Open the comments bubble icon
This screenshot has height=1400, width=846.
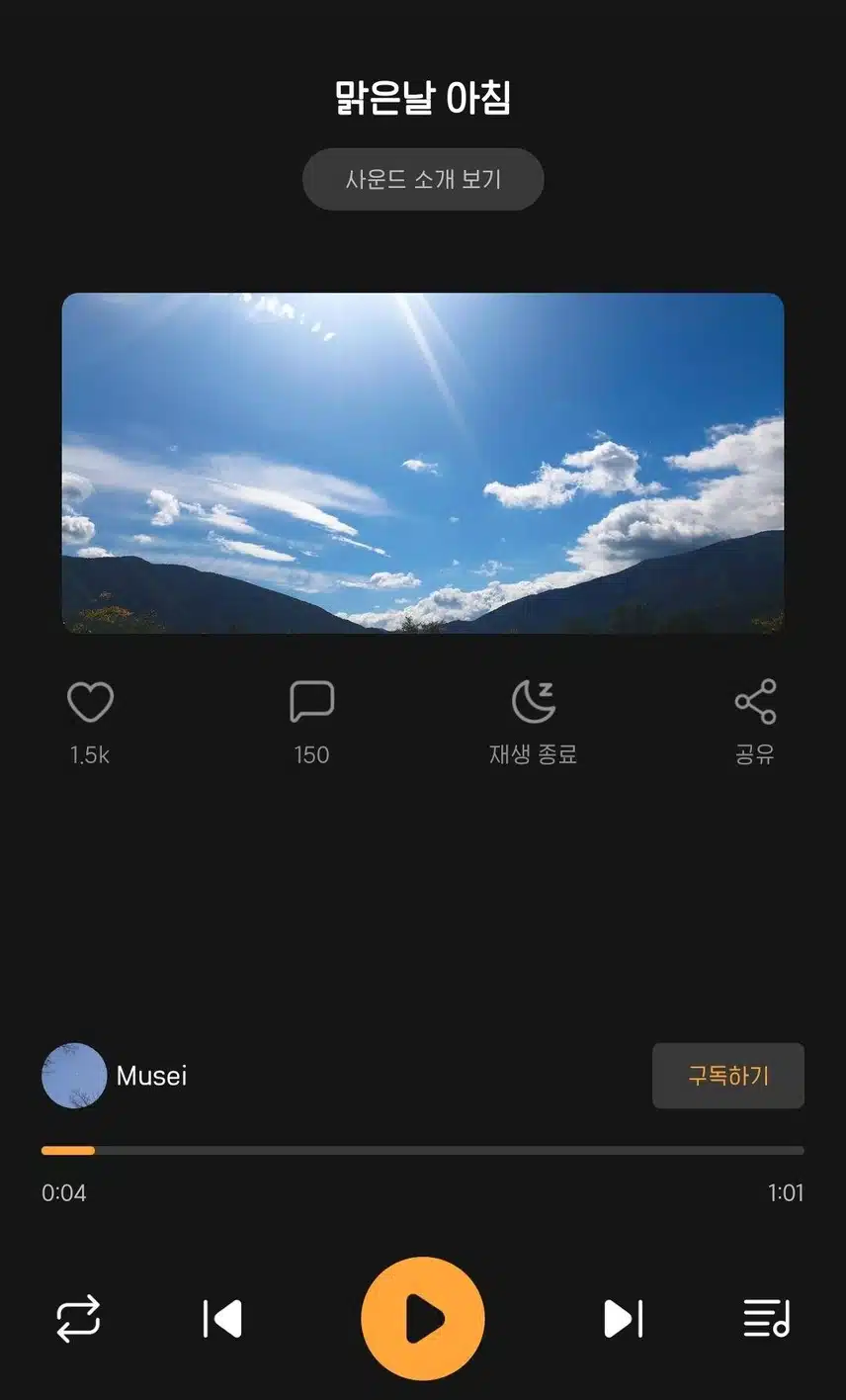point(311,703)
